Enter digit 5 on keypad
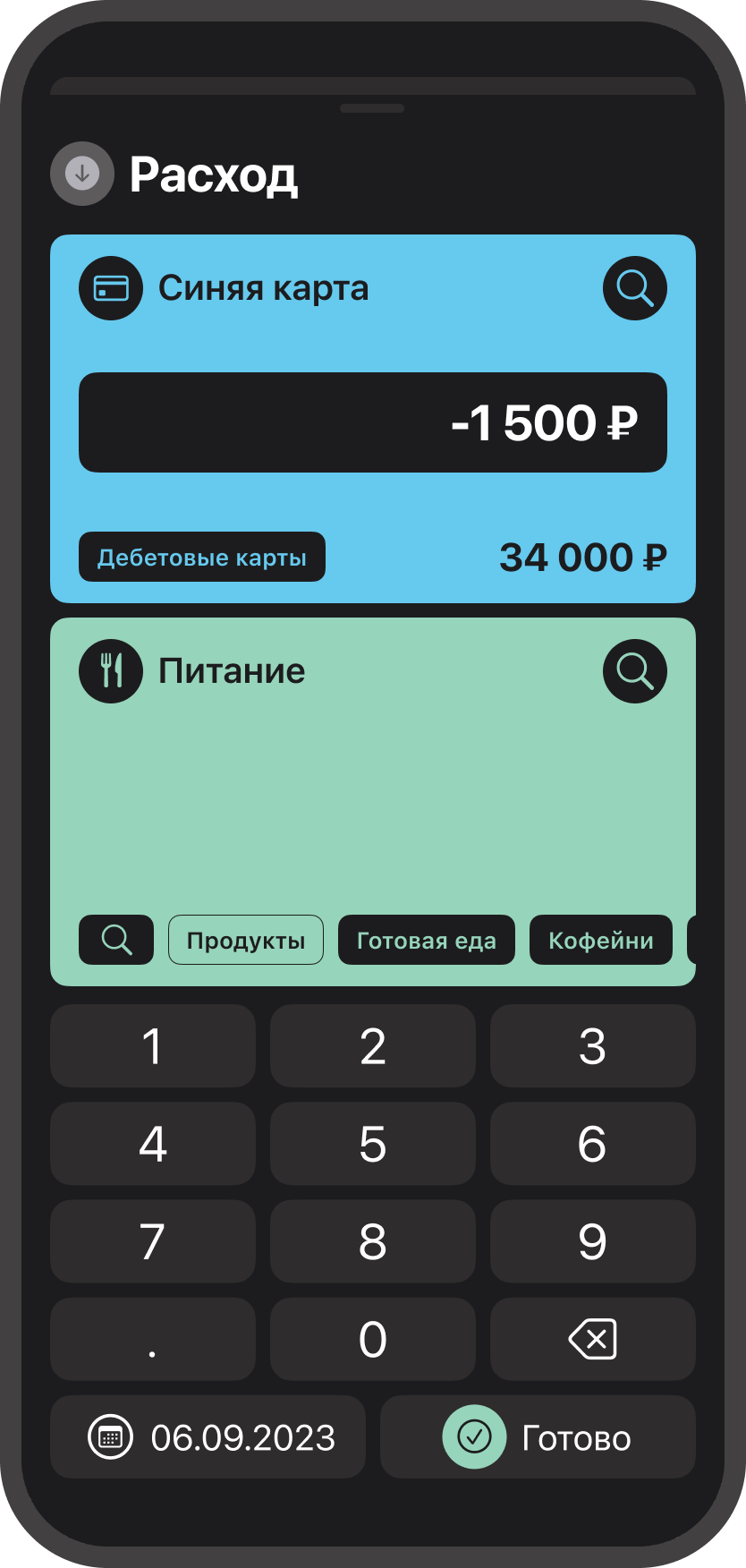Image resolution: width=746 pixels, height=1568 pixels. click(373, 1144)
